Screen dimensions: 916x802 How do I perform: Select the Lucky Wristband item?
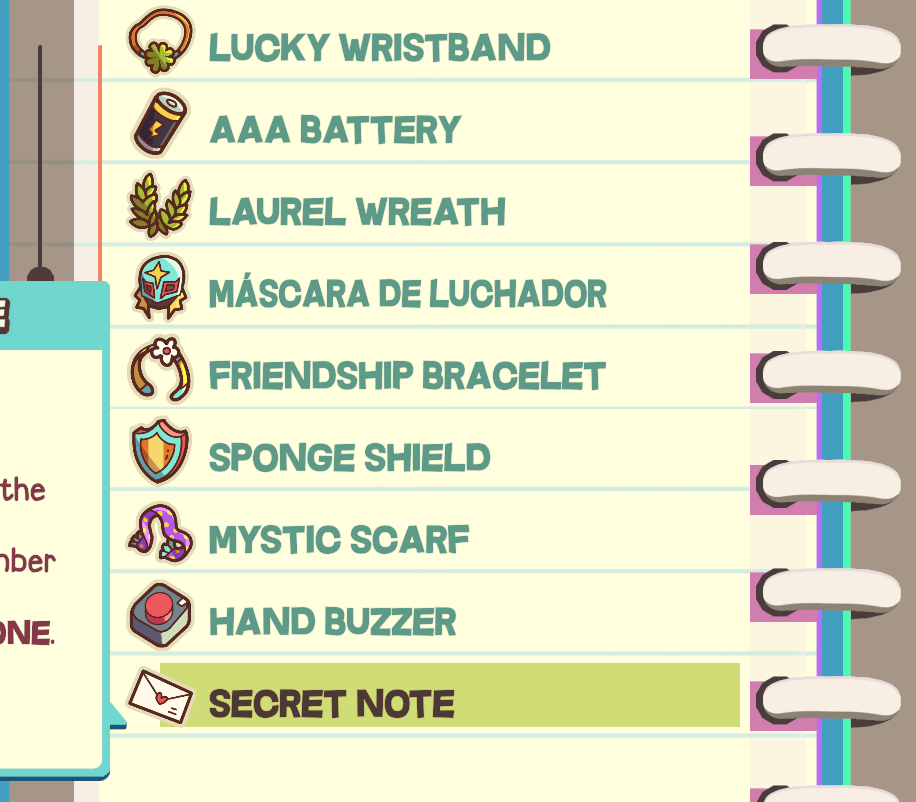pyautogui.click(x=379, y=47)
